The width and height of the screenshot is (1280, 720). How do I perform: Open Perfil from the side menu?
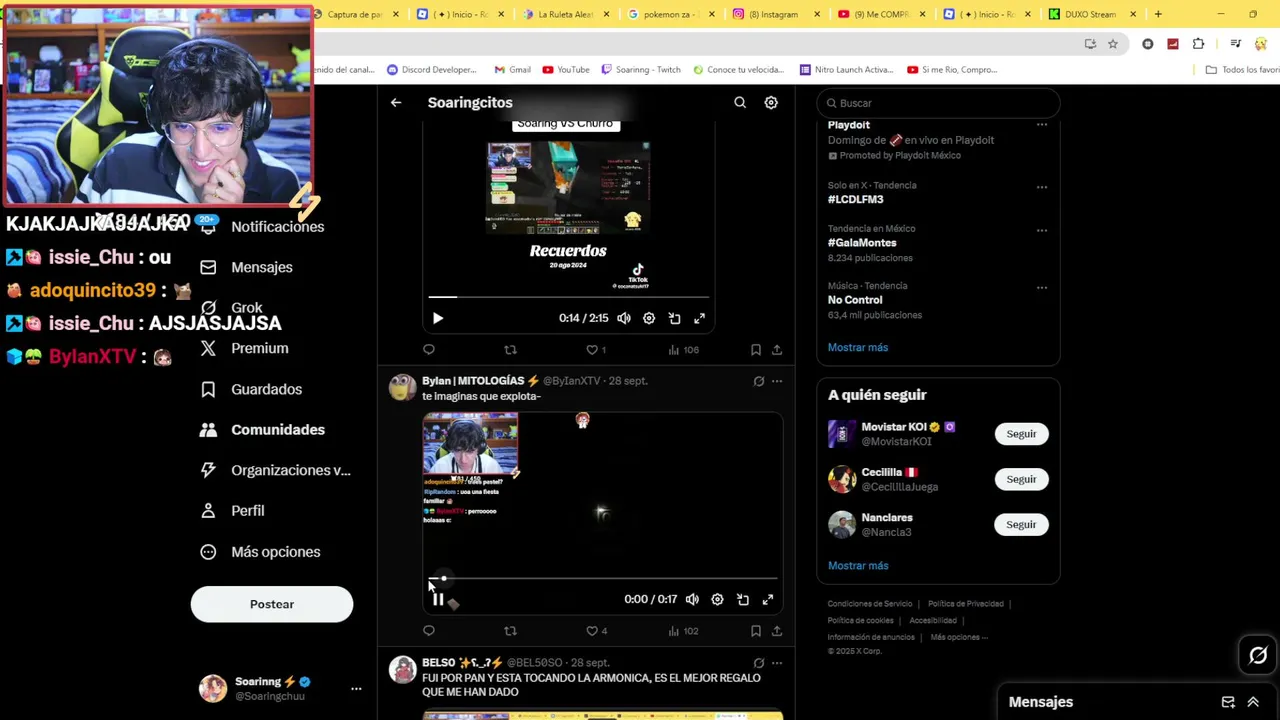point(248,511)
